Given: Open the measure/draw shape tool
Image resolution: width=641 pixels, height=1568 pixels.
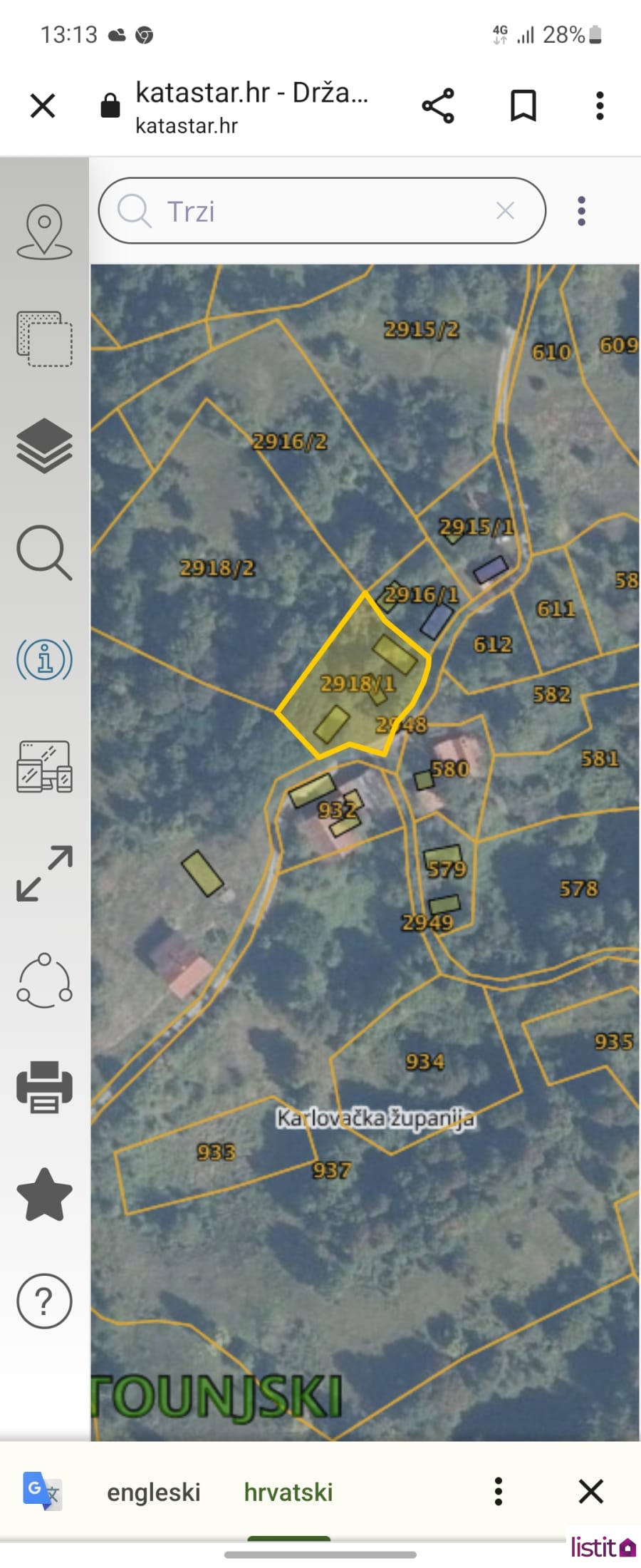Looking at the screenshot, I should point(44,981).
